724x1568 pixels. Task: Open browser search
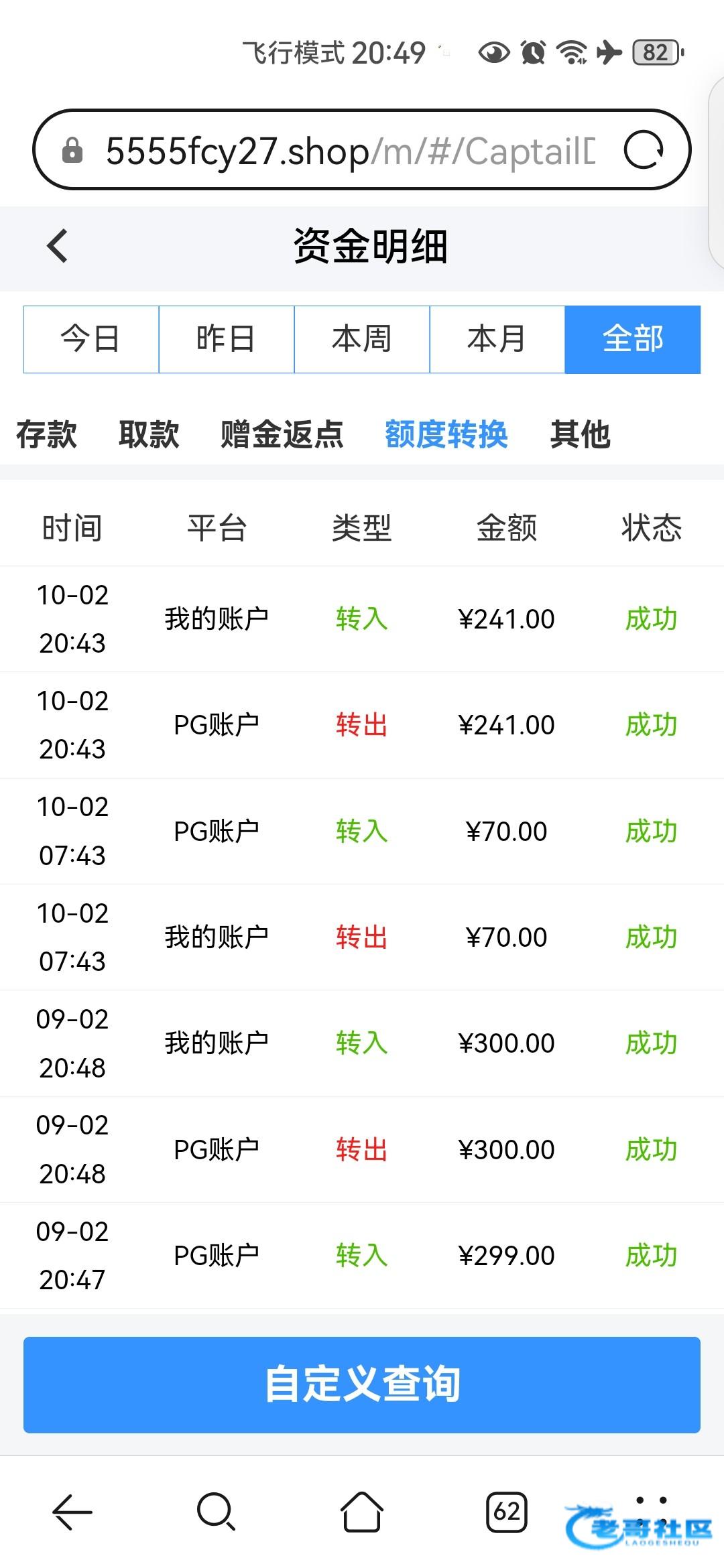pos(217,1512)
